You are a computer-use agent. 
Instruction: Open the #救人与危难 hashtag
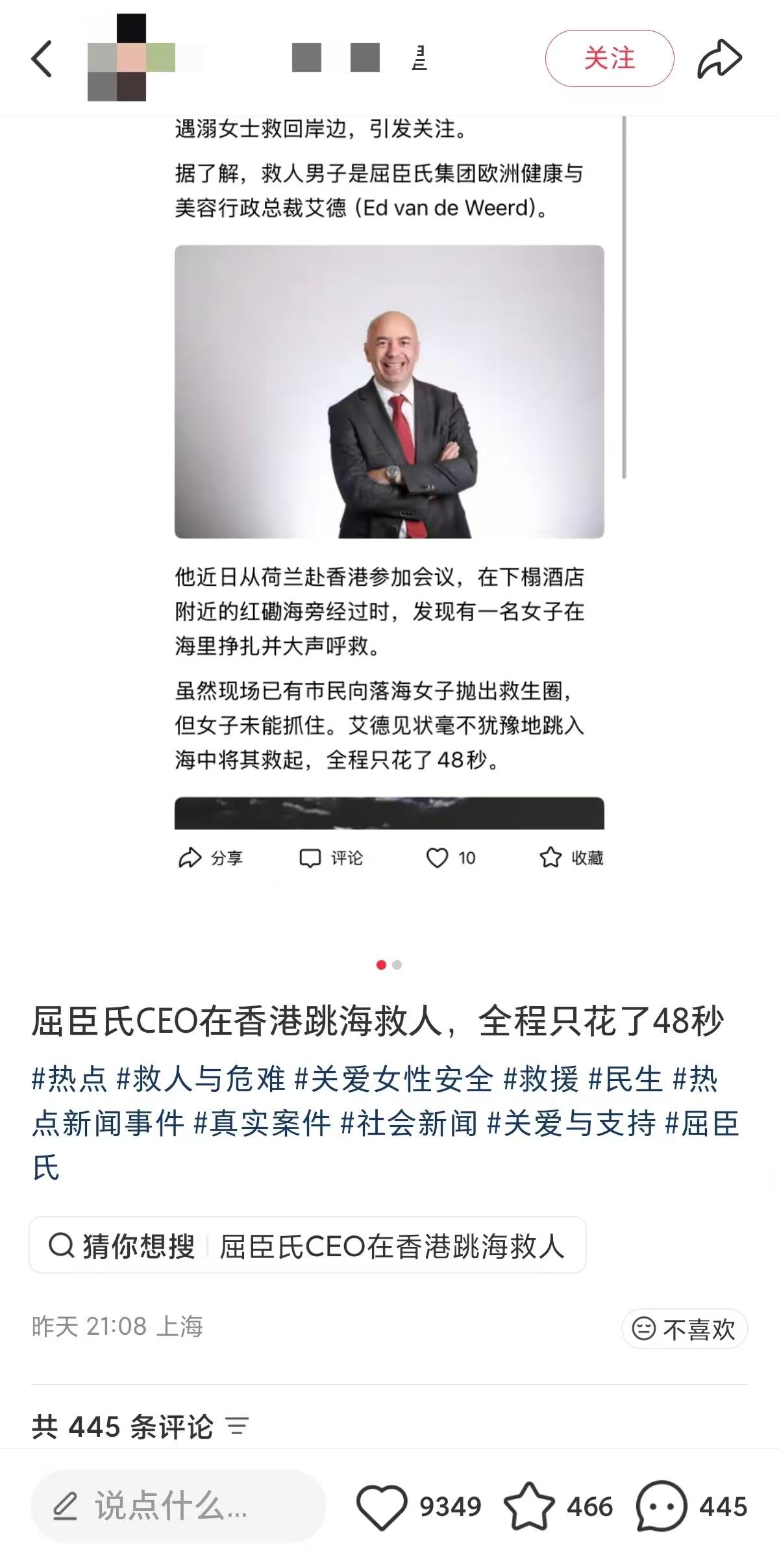(201, 1080)
